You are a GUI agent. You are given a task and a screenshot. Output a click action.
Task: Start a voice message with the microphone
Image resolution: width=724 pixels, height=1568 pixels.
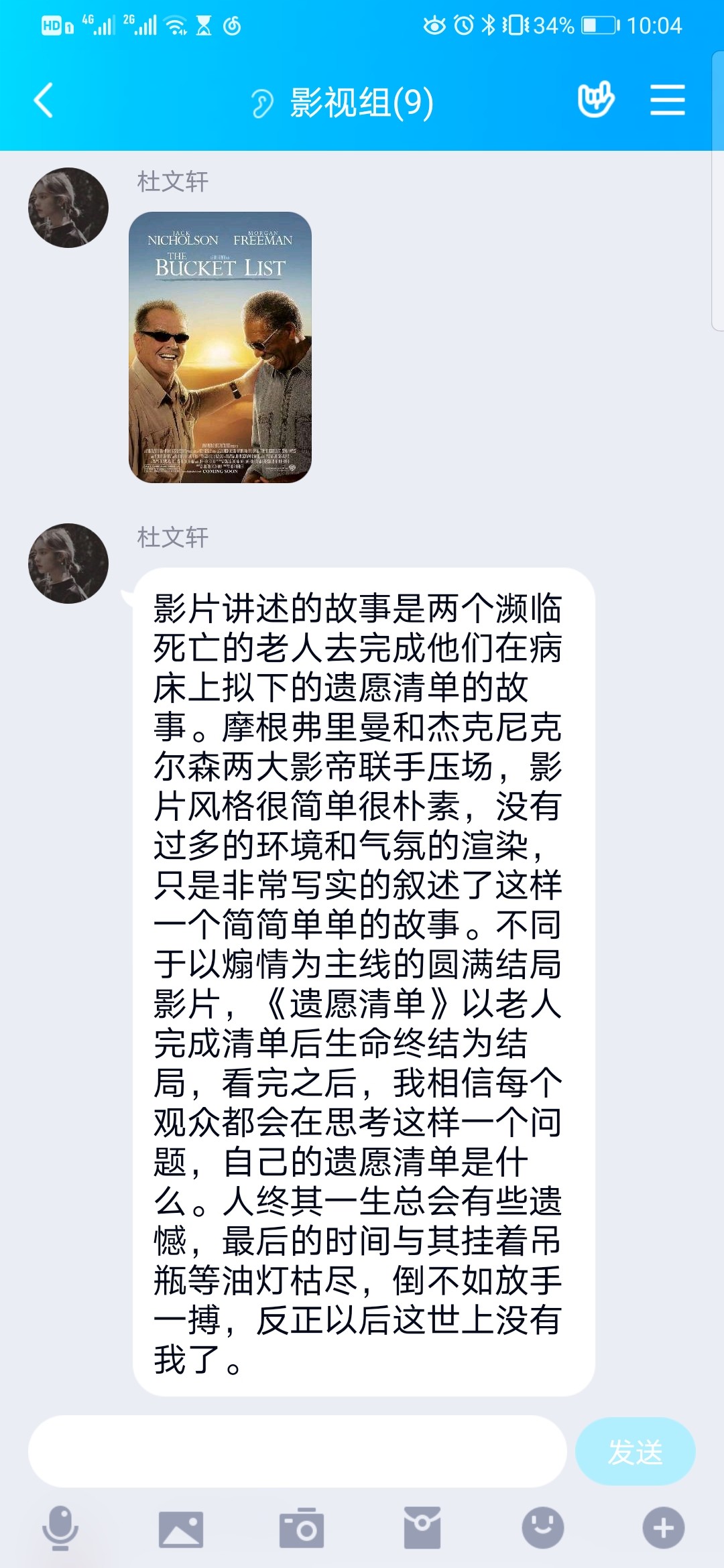click(60, 1528)
